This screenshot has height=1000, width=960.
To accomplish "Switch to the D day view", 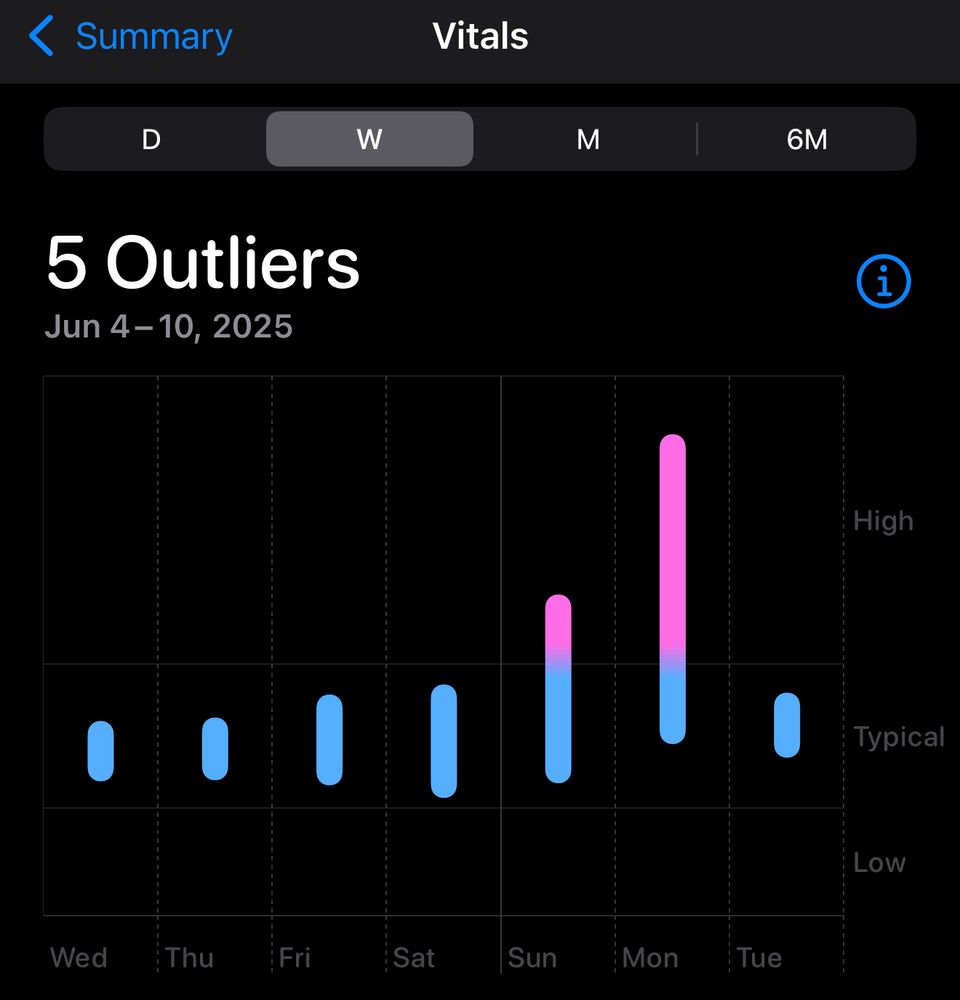I will point(151,139).
